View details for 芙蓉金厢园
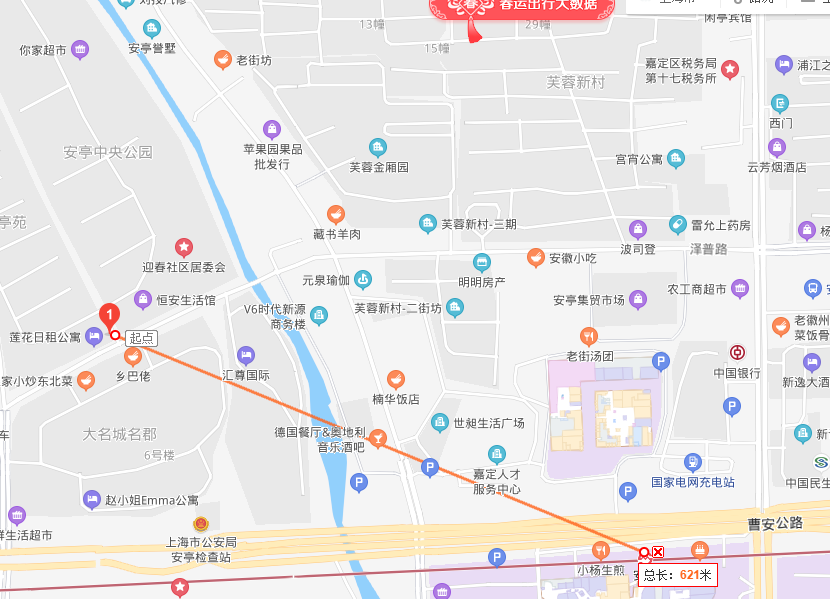 point(377,148)
